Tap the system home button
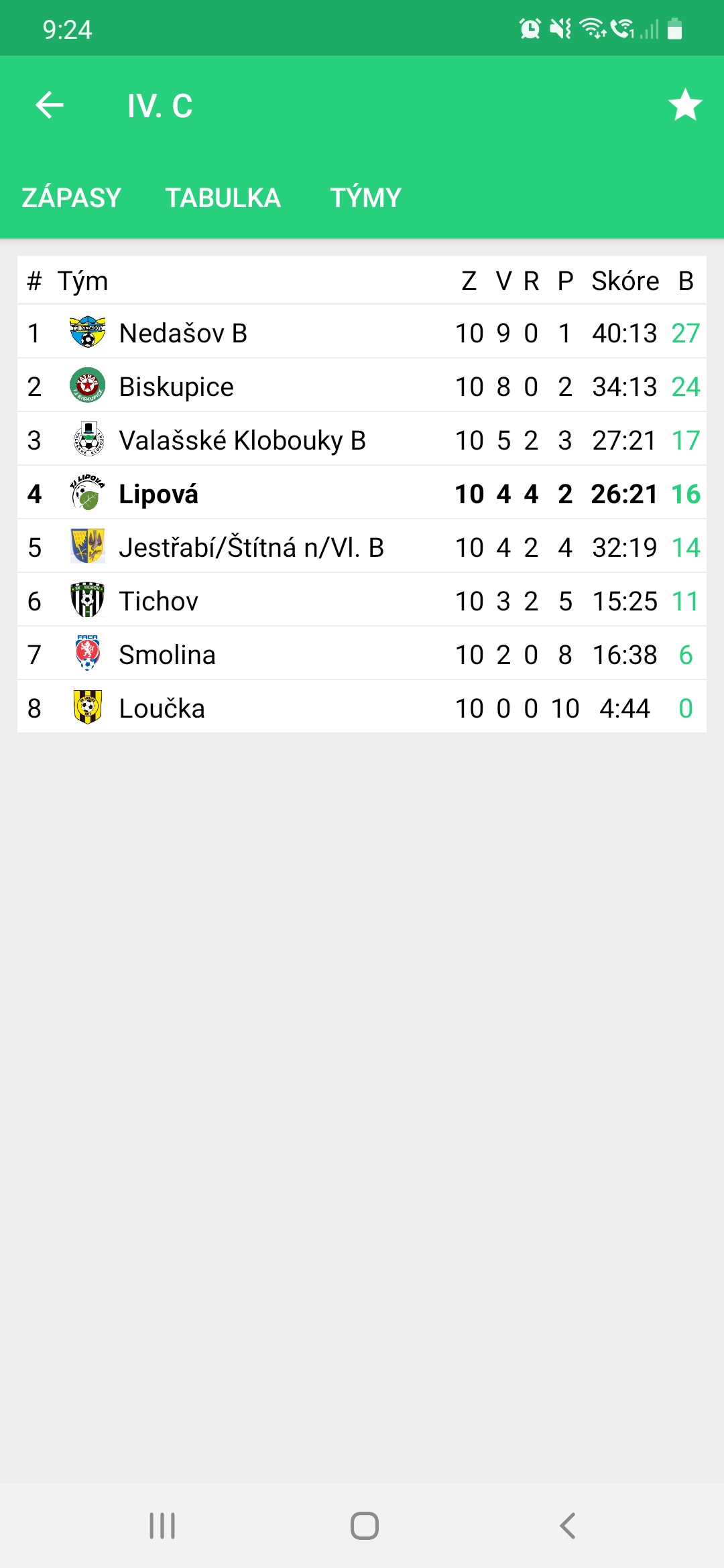This screenshot has width=724, height=1568. 364,1526
